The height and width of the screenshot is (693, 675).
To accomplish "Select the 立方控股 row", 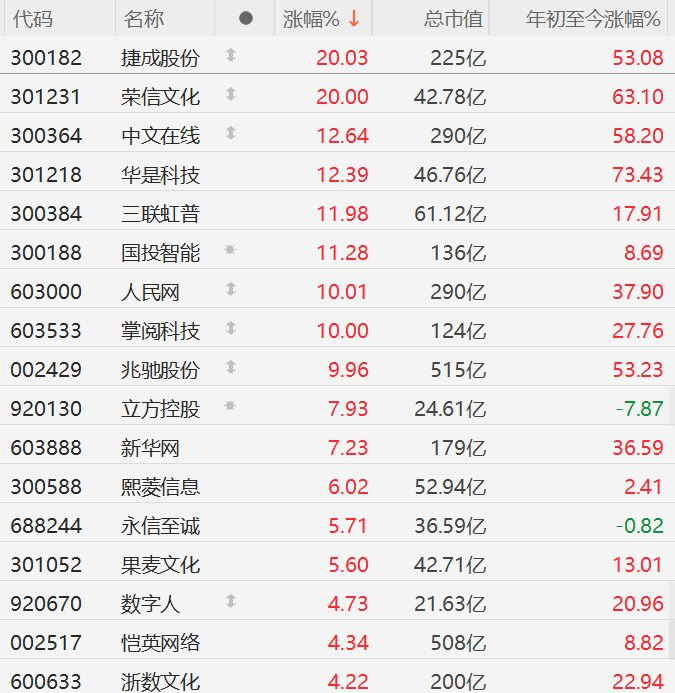I will tap(160, 409).
